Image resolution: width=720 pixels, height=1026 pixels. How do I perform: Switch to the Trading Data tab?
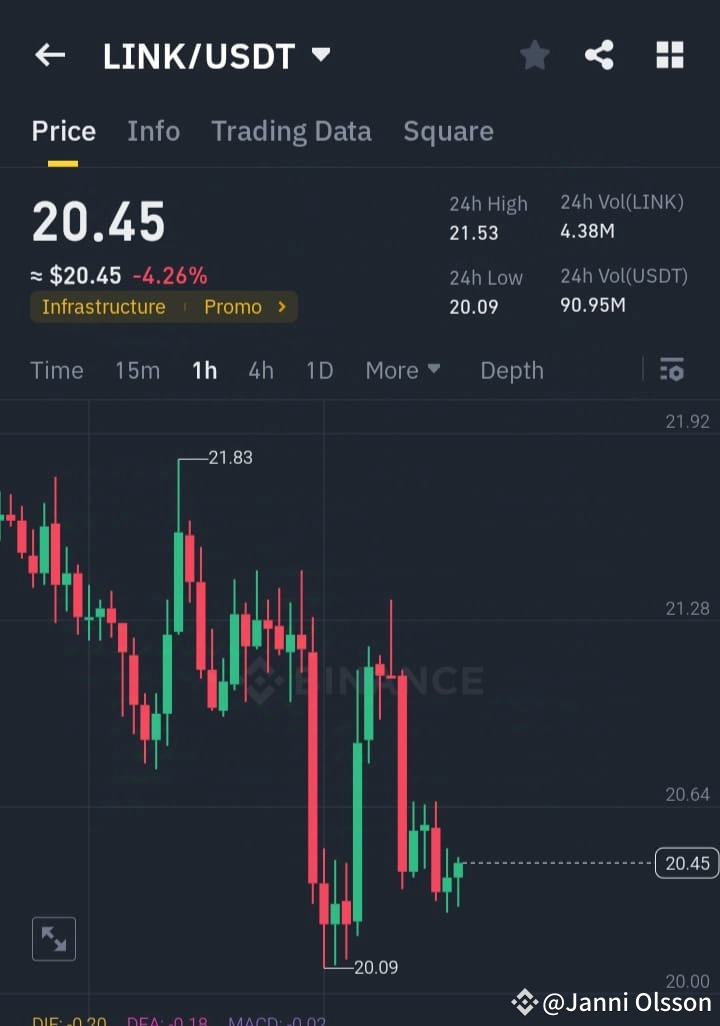tap(291, 131)
